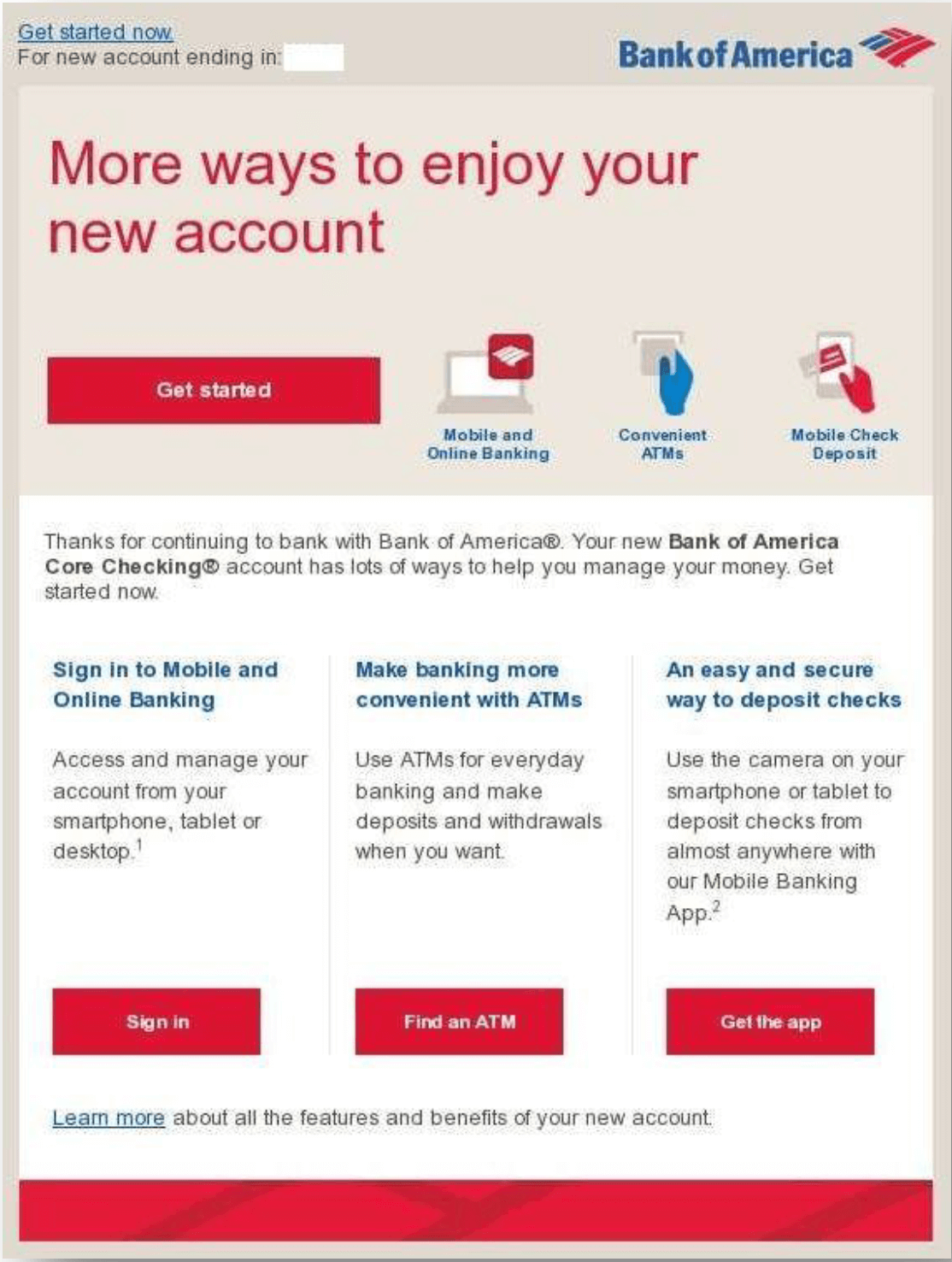952x1262 pixels.
Task: Tap the red Get started button
Action: pos(214,390)
